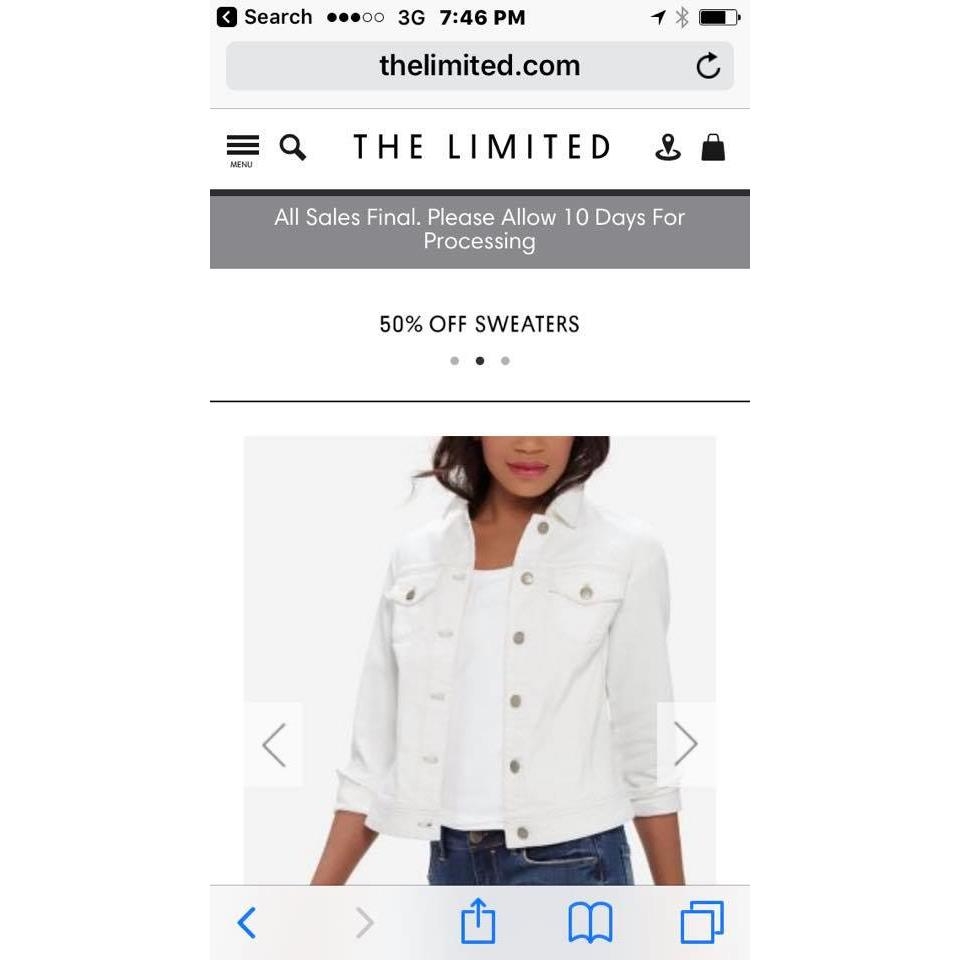Show the next product image
Viewport: 960px width, 960px height.
point(685,744)
